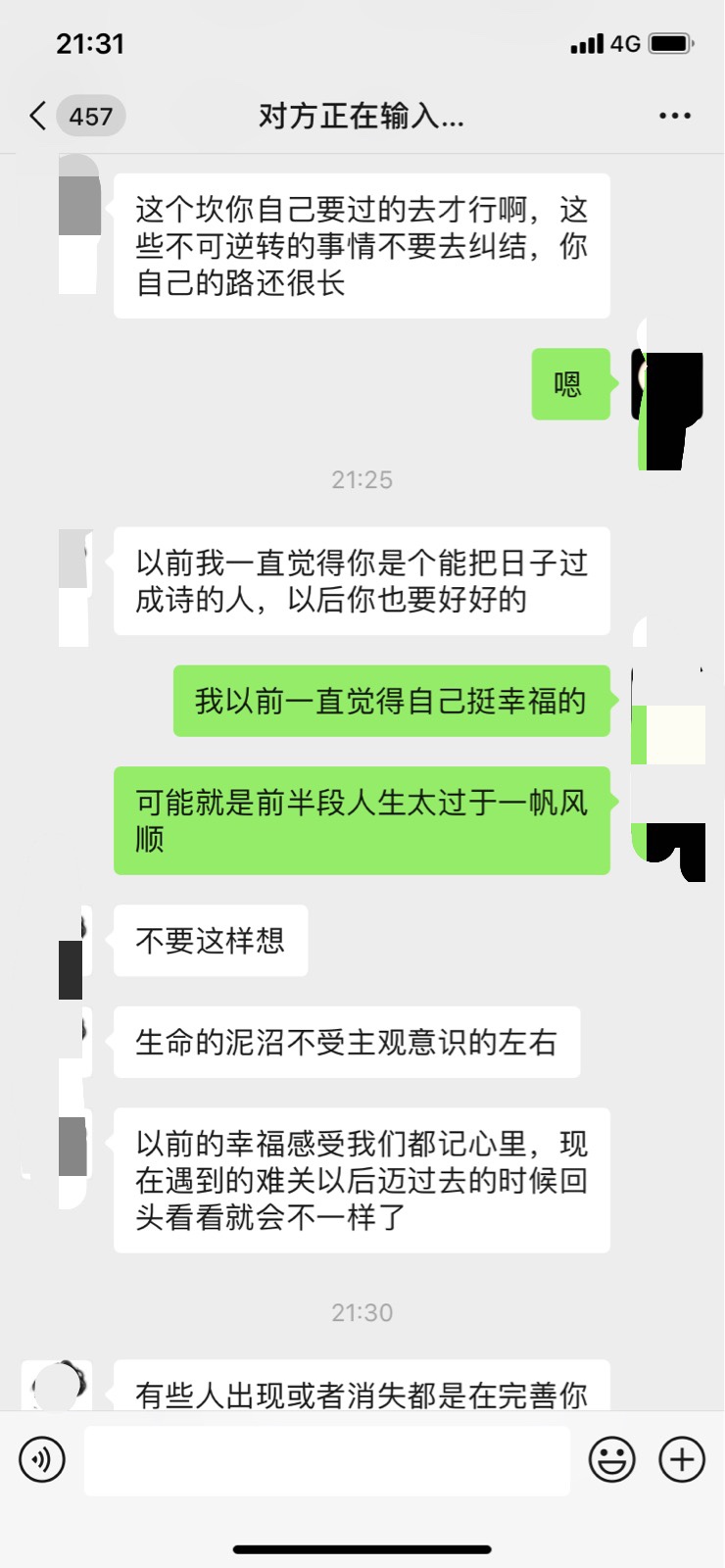Go back to the chat list
This screenshot has width=725, height=1568.
(x=39, y=116)
